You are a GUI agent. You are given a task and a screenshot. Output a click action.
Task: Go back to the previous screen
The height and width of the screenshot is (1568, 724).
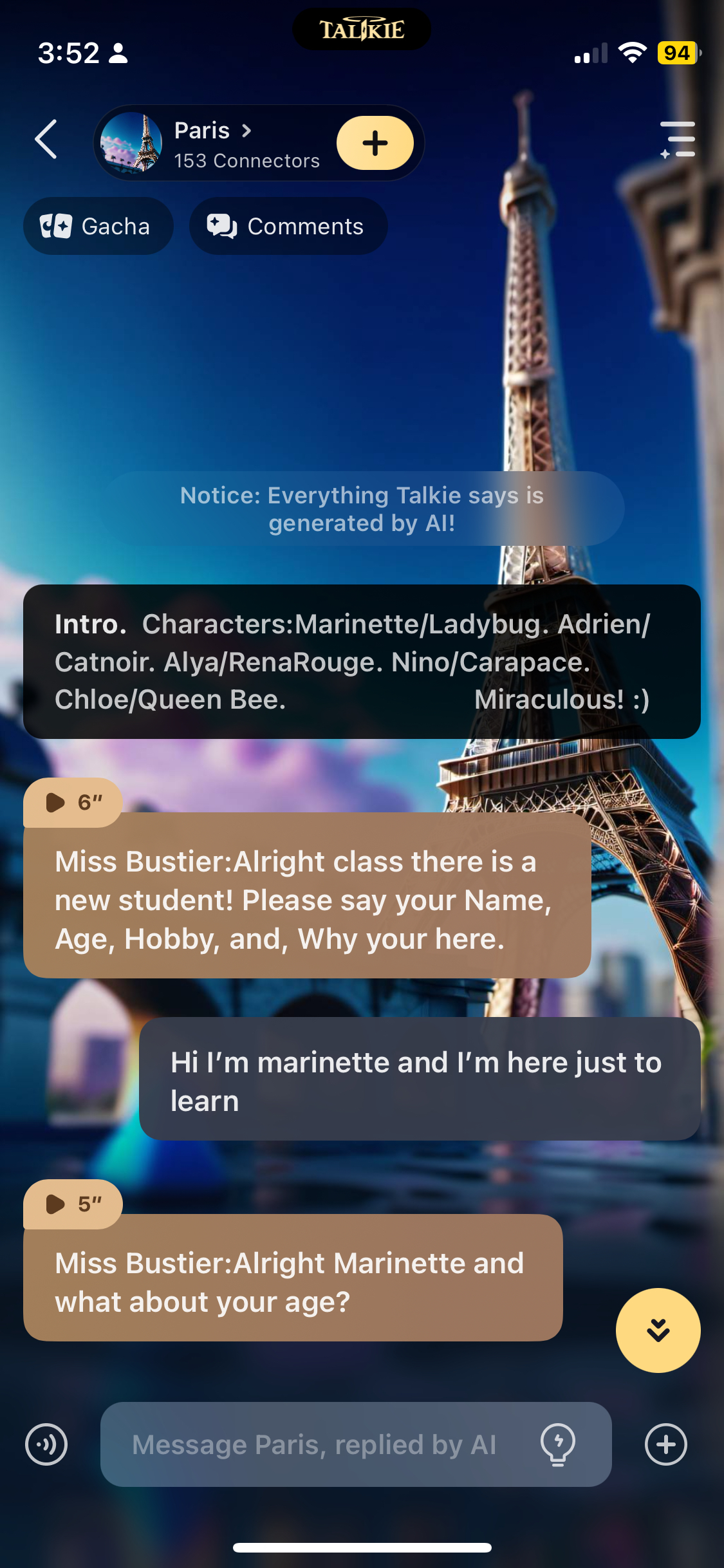click(46, 139)
